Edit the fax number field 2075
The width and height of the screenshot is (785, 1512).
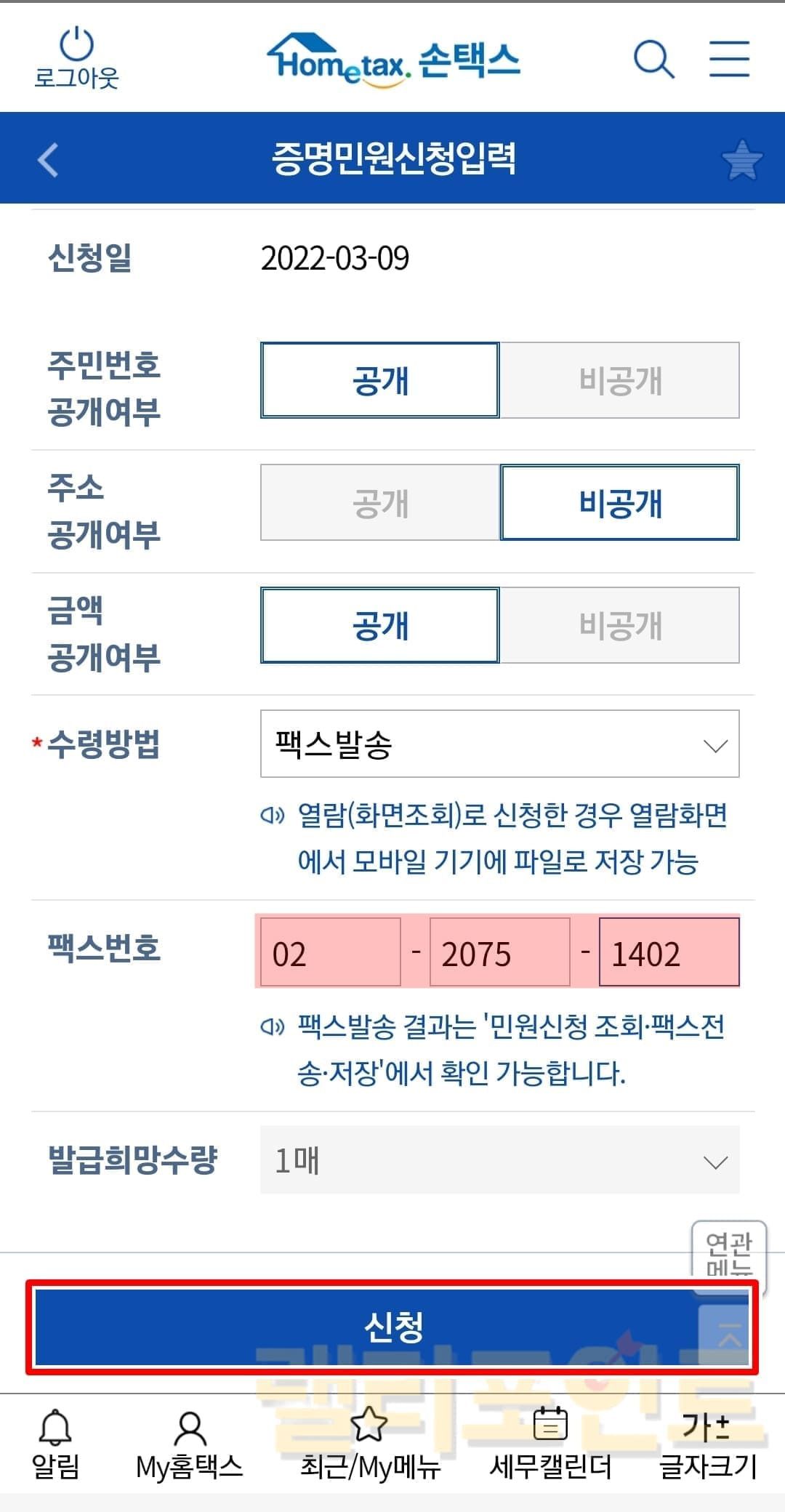coord(499,952)
